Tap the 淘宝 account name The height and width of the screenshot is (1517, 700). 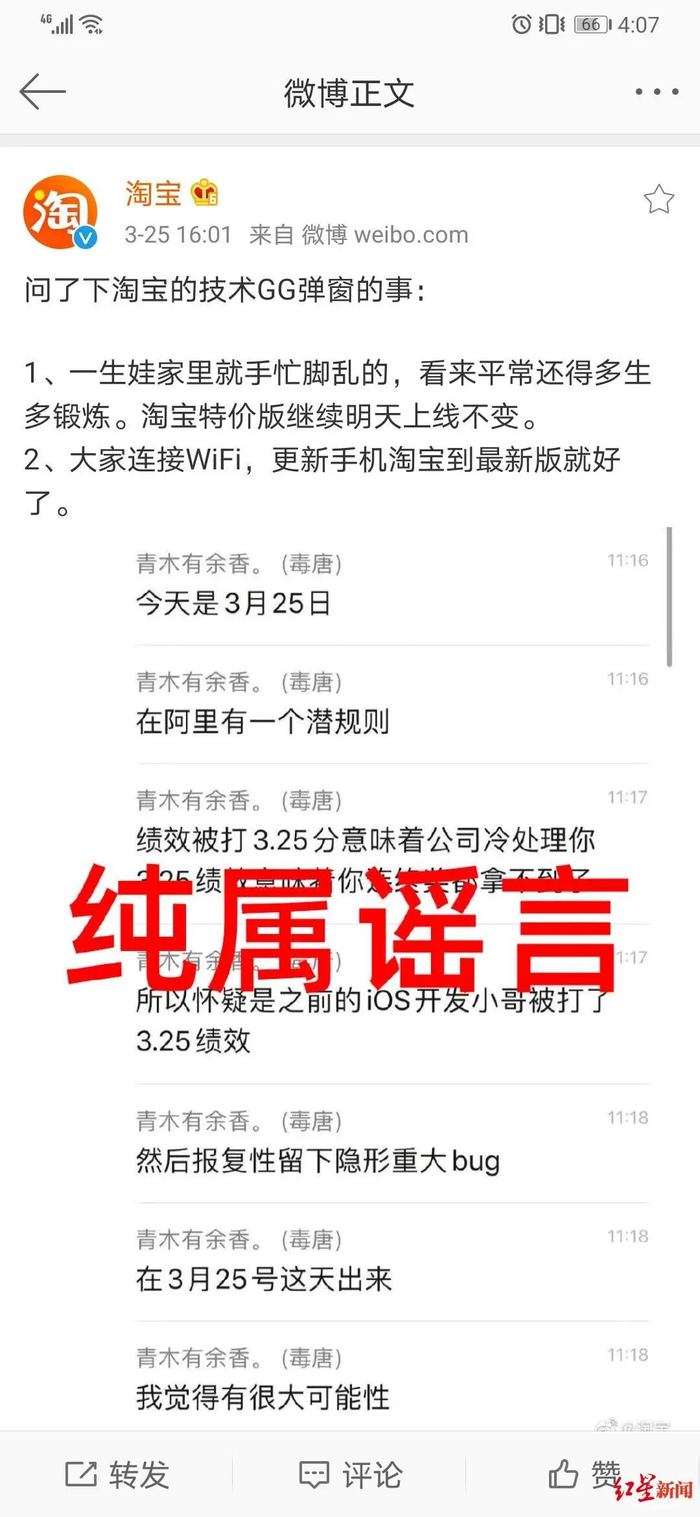(153, 193)
